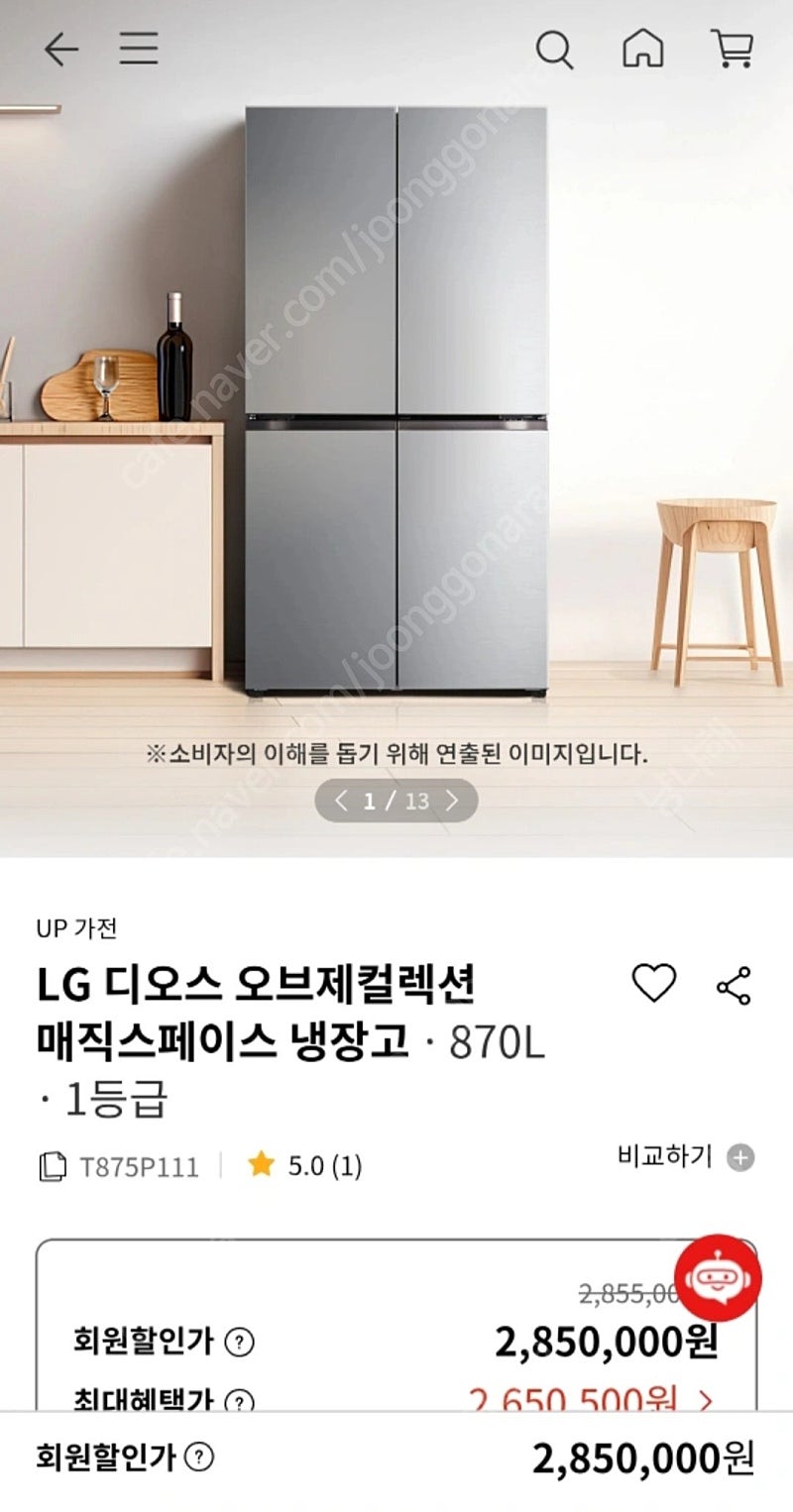Open the search icon

tap(555, 50)
